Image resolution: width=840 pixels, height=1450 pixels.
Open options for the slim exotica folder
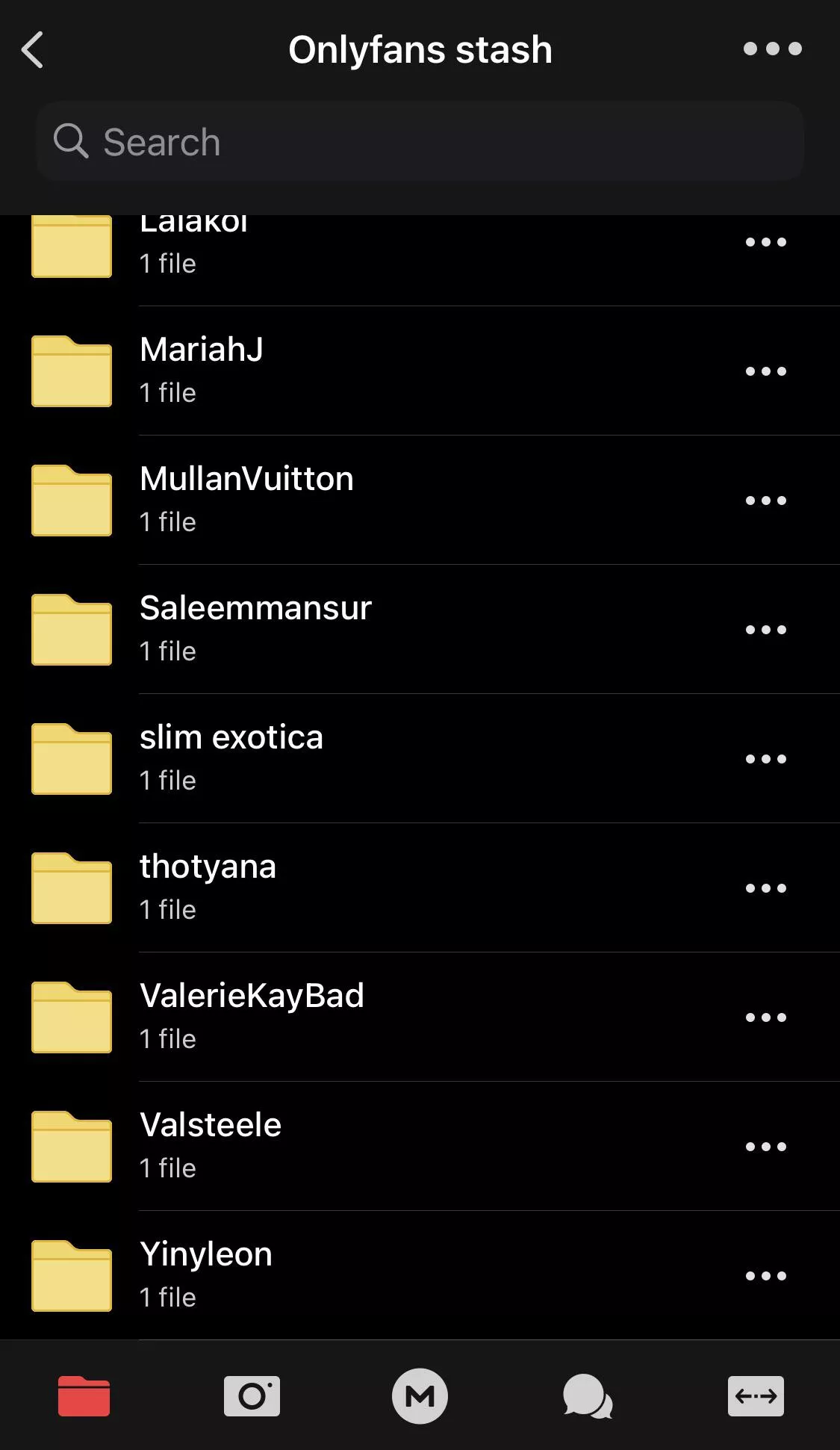click(x=765, y=759)
